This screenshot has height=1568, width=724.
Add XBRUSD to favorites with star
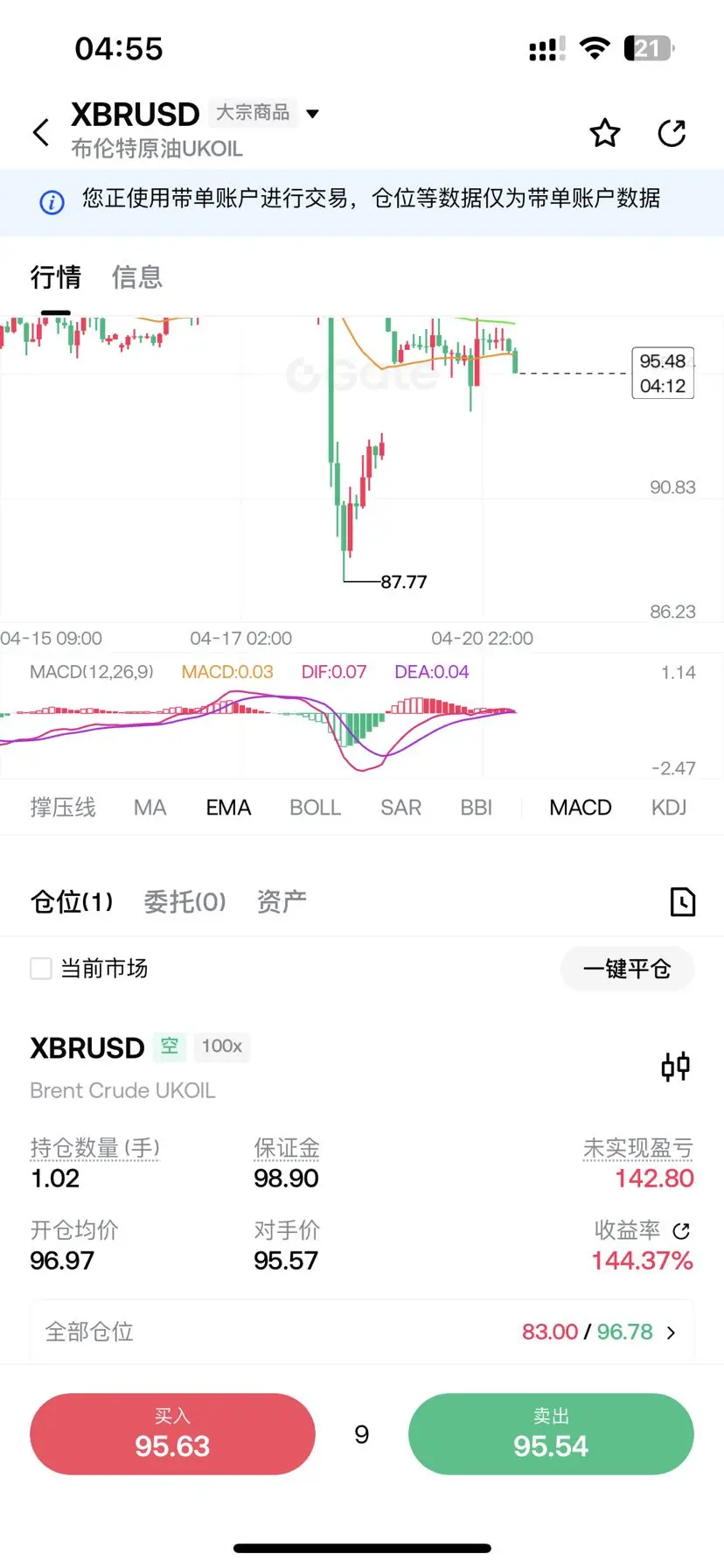(604, 133)
